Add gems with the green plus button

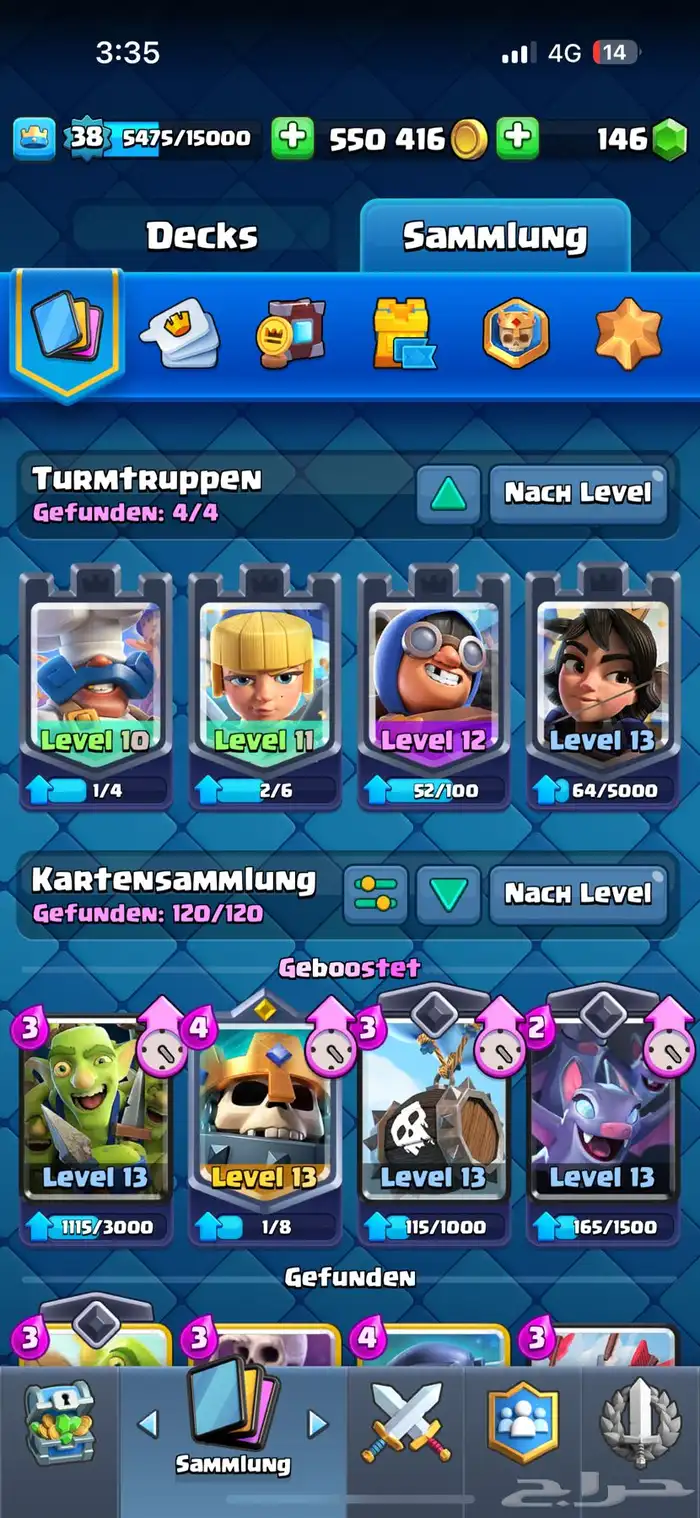(x=518, y=138)
